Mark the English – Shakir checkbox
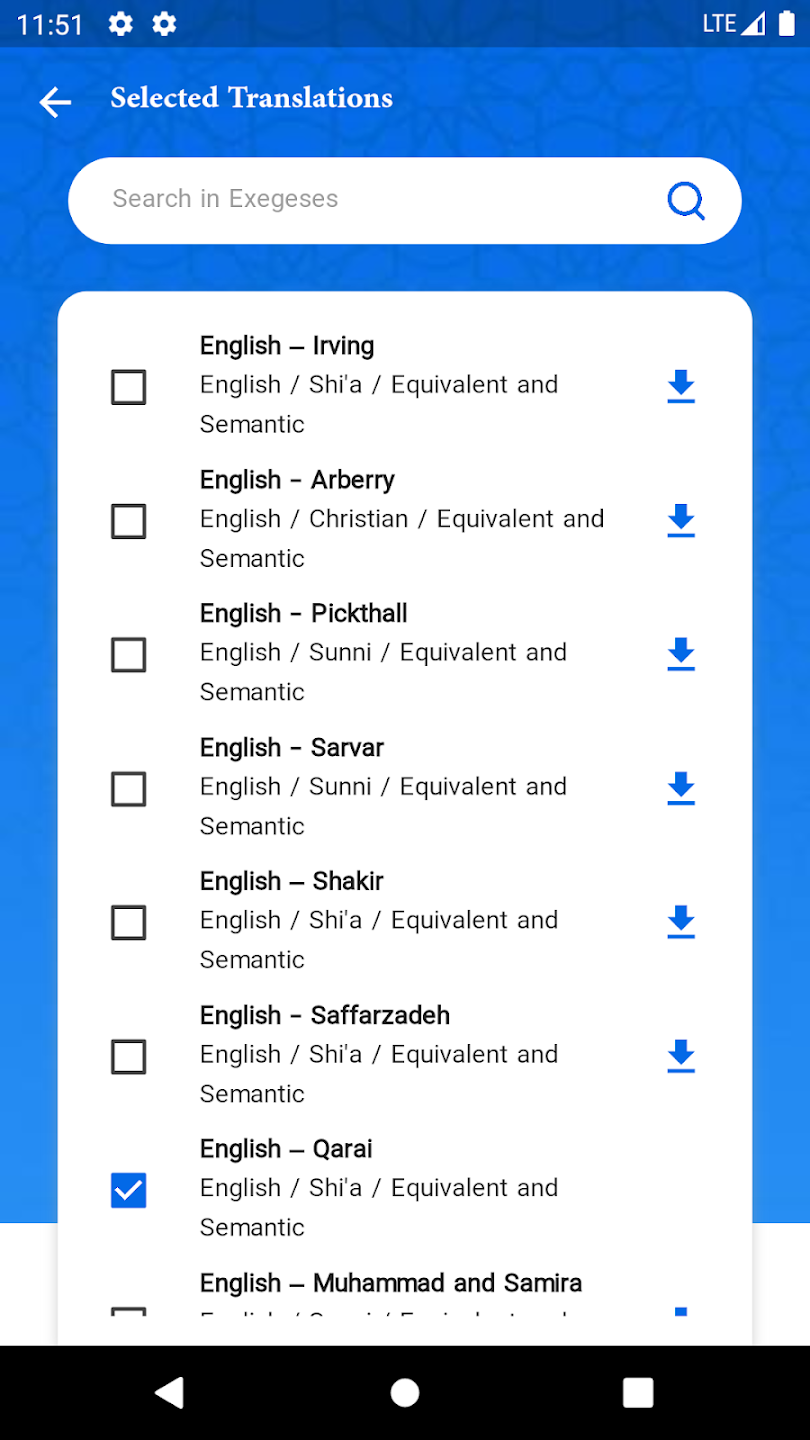Image resolution: width=810 pixels, height=1440 pixels. pyautogui.click(x=128, y=923)
